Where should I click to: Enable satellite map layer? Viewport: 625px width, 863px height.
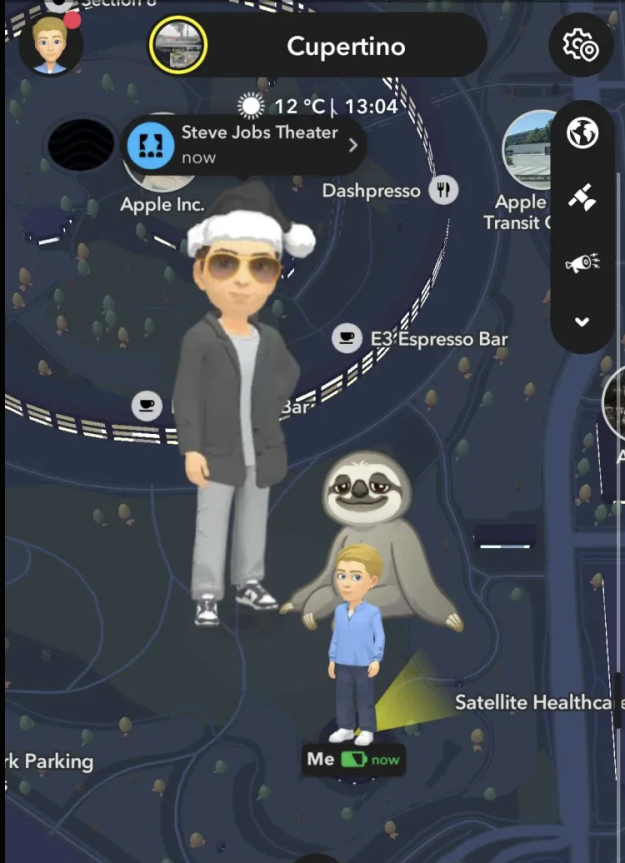click(582, 198)
